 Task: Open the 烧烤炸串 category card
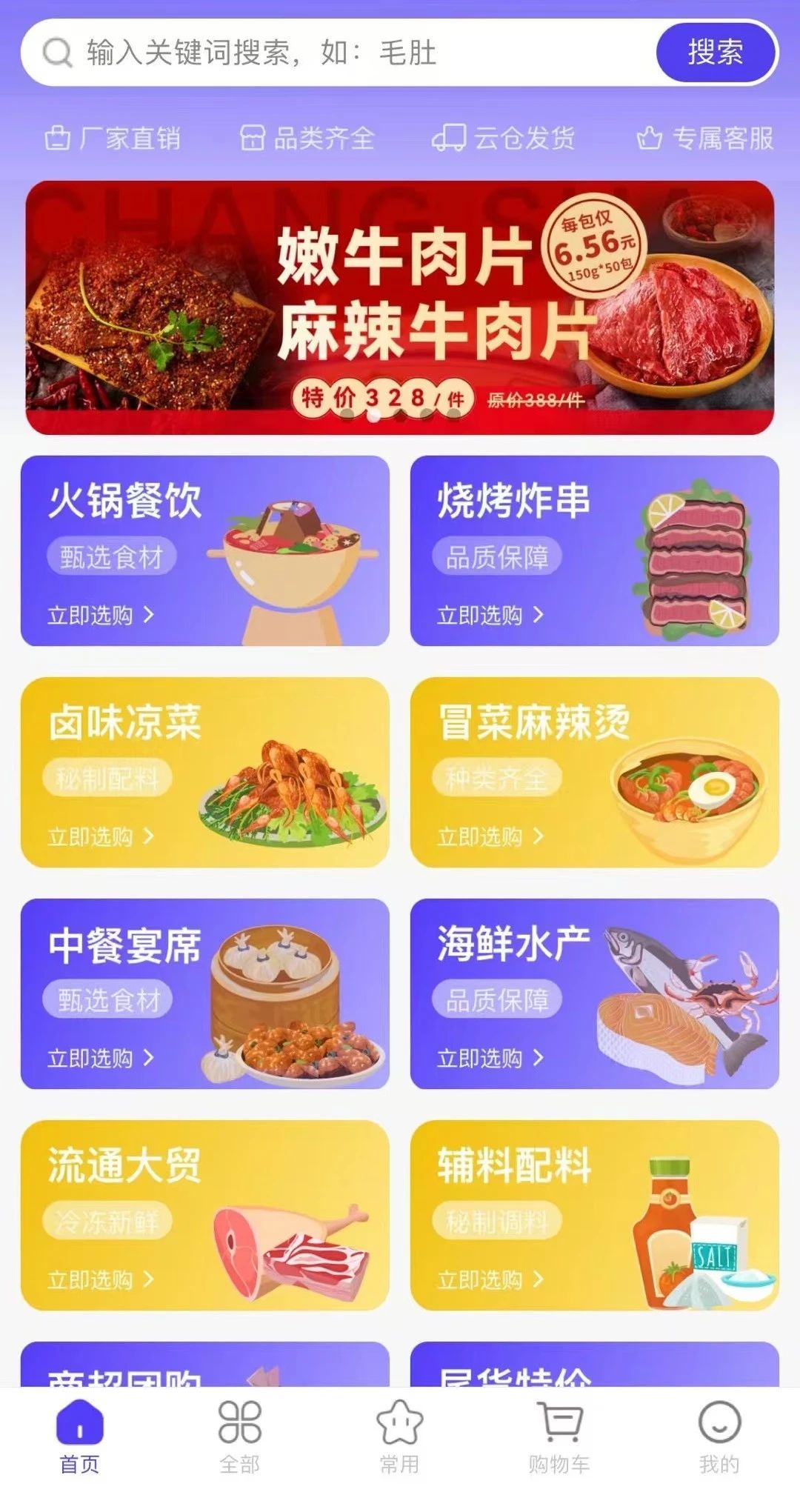coord(594,551)
